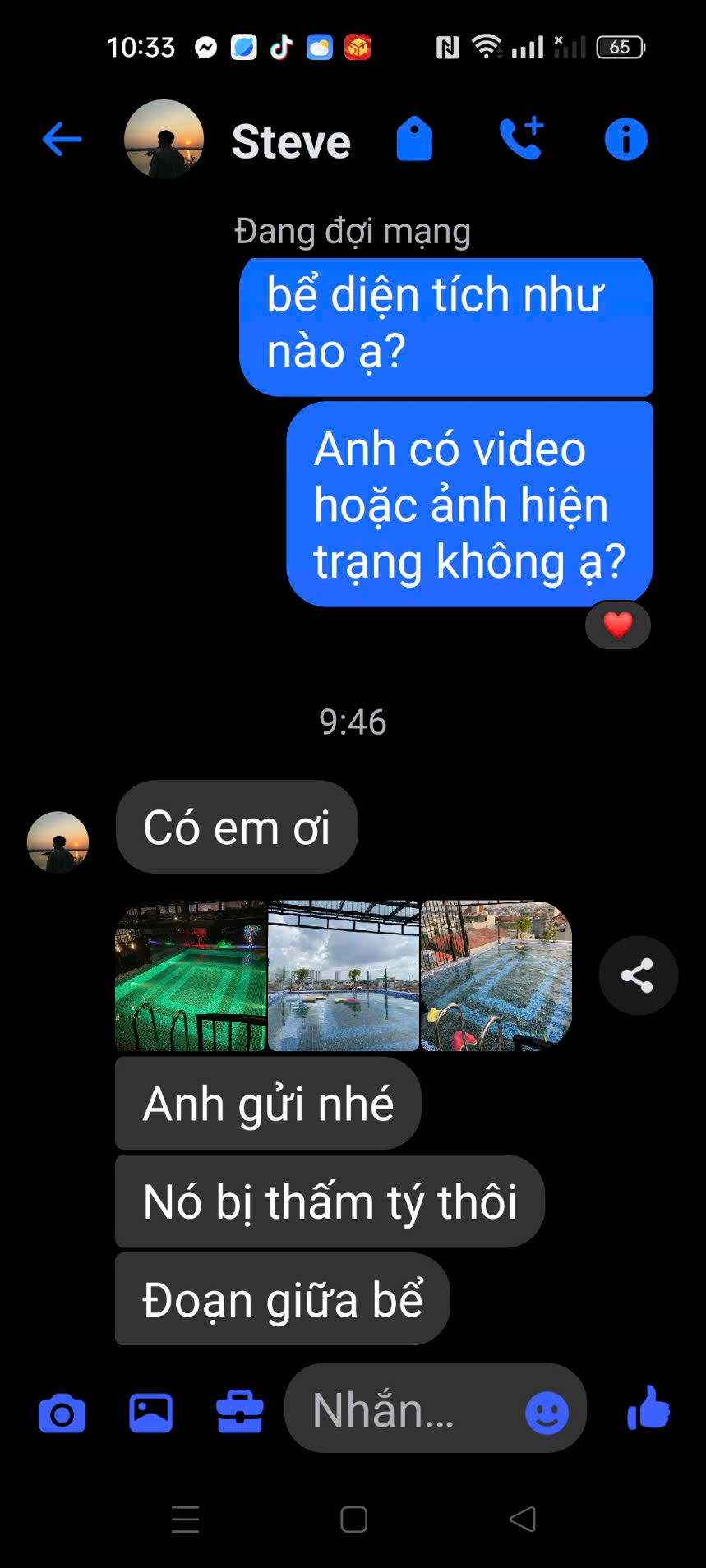The width and height of the screenshot is (706, 1568).
Task: Open recent apps from the navigation bar
Action: pos(185,1520)
